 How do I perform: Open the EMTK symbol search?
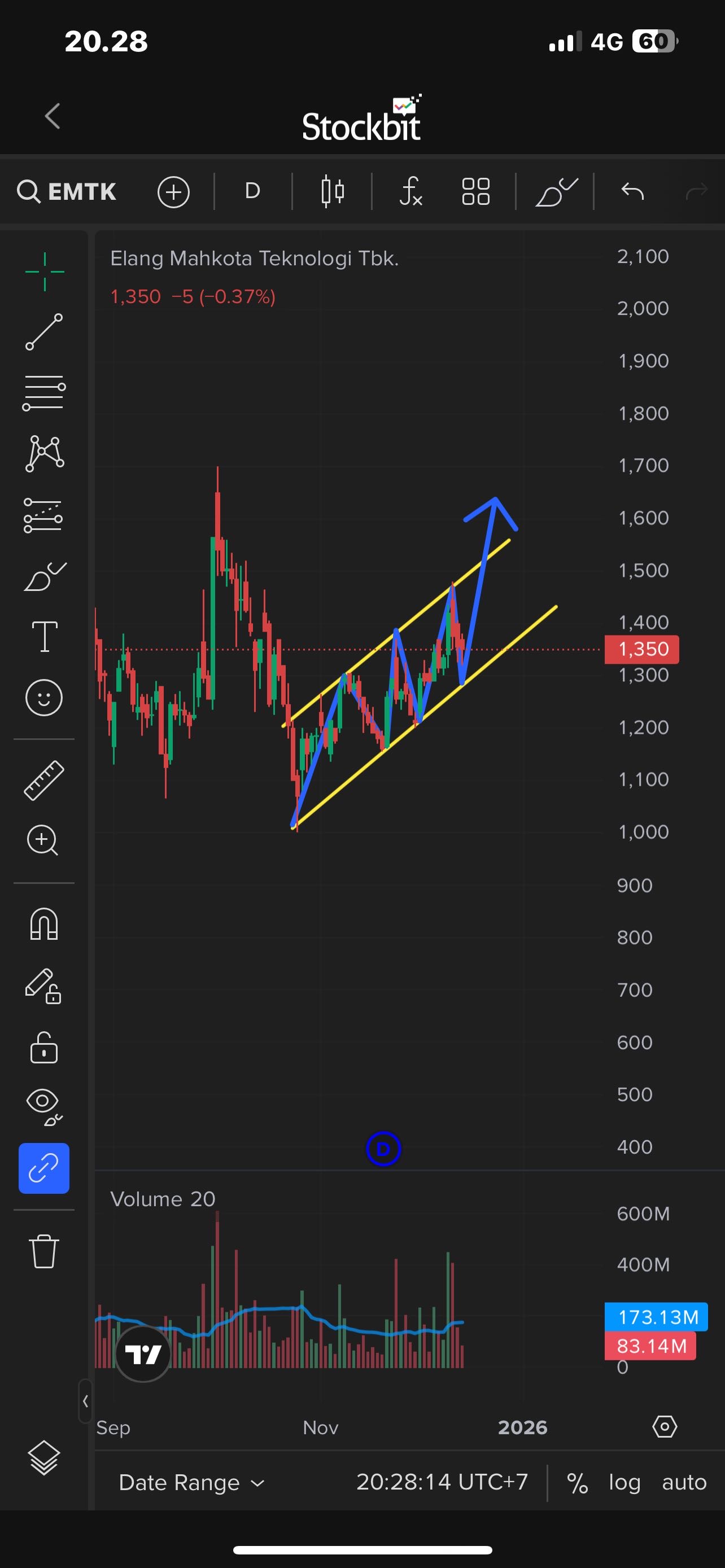[67, 192]
